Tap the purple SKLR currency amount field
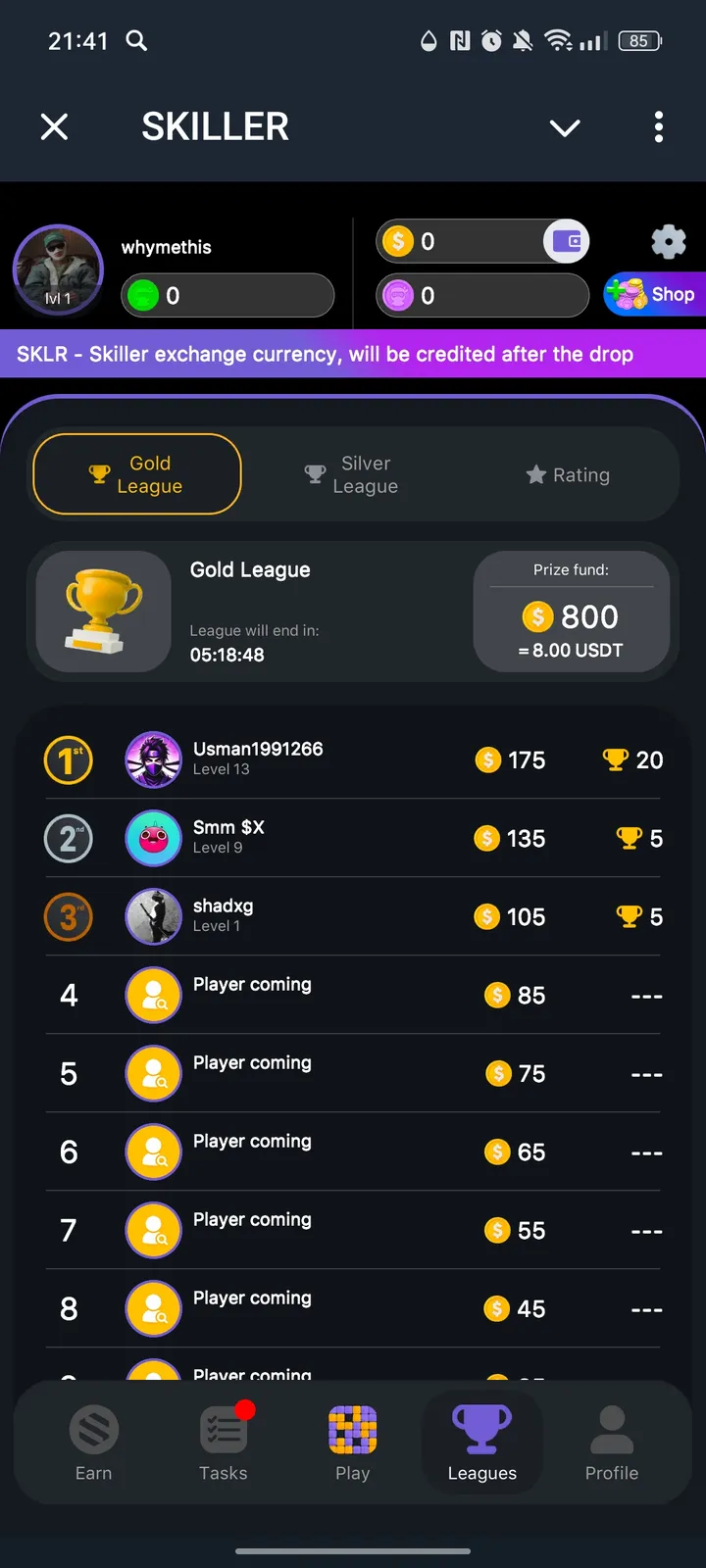Screen dimensions: 706x1568 [x=481, y=295]
